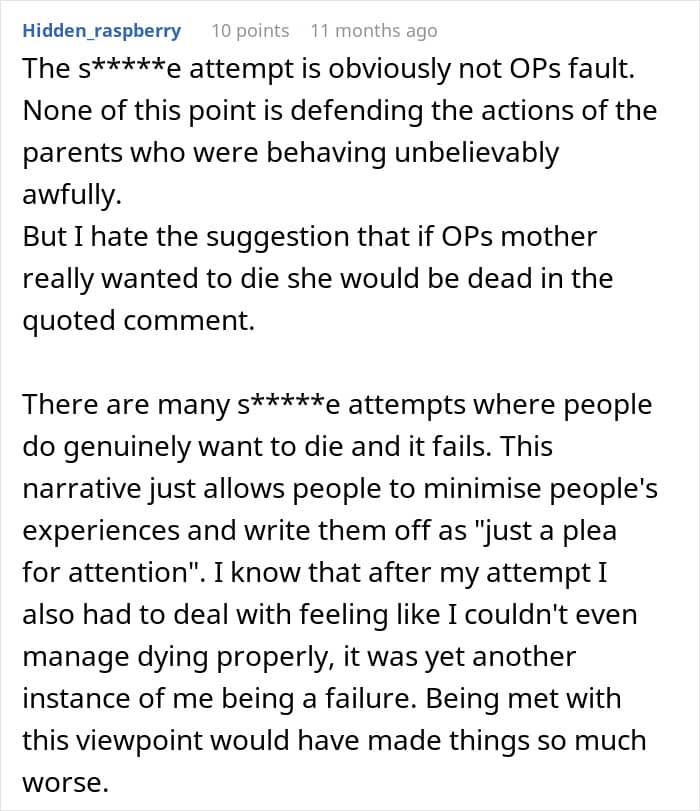Open Hidden_raspberry's user profile
This screenshot has height=811, width=700.
coord(102,31)
